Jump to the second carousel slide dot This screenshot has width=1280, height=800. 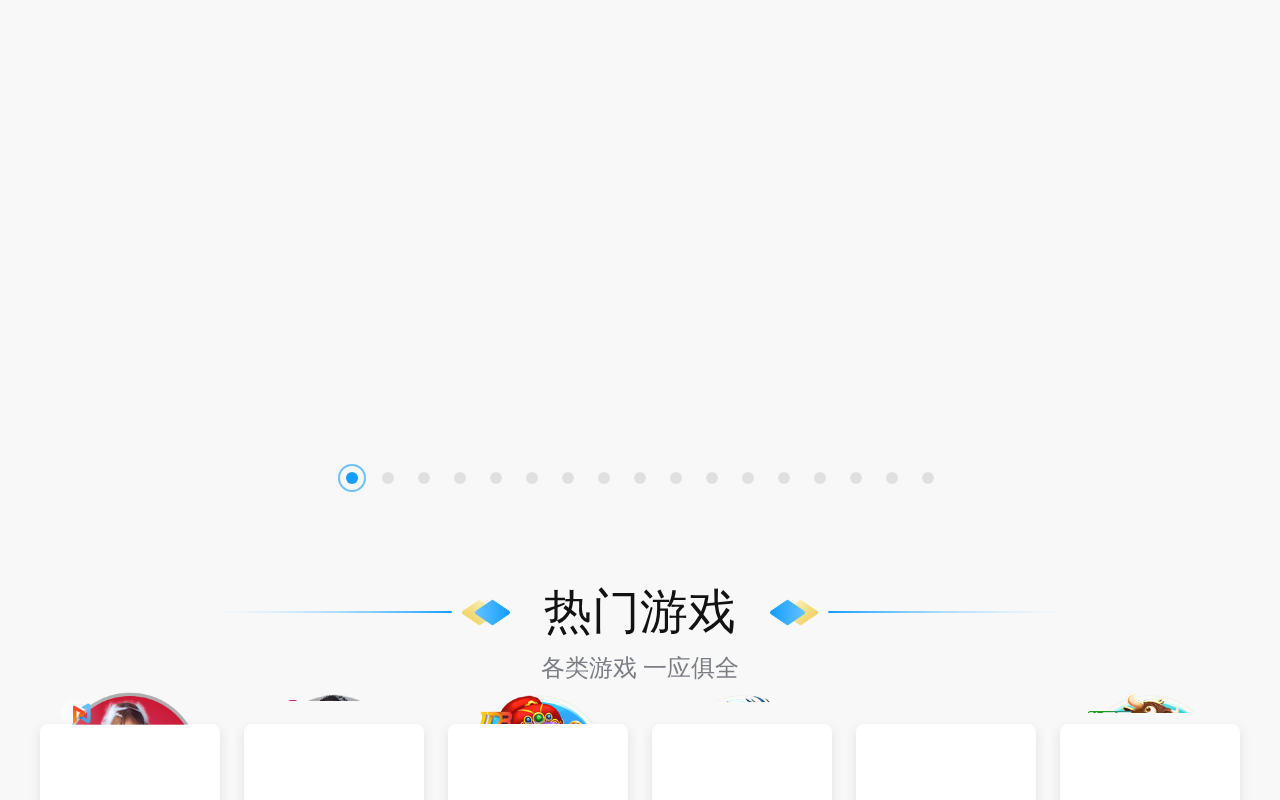tap(388, 478)
